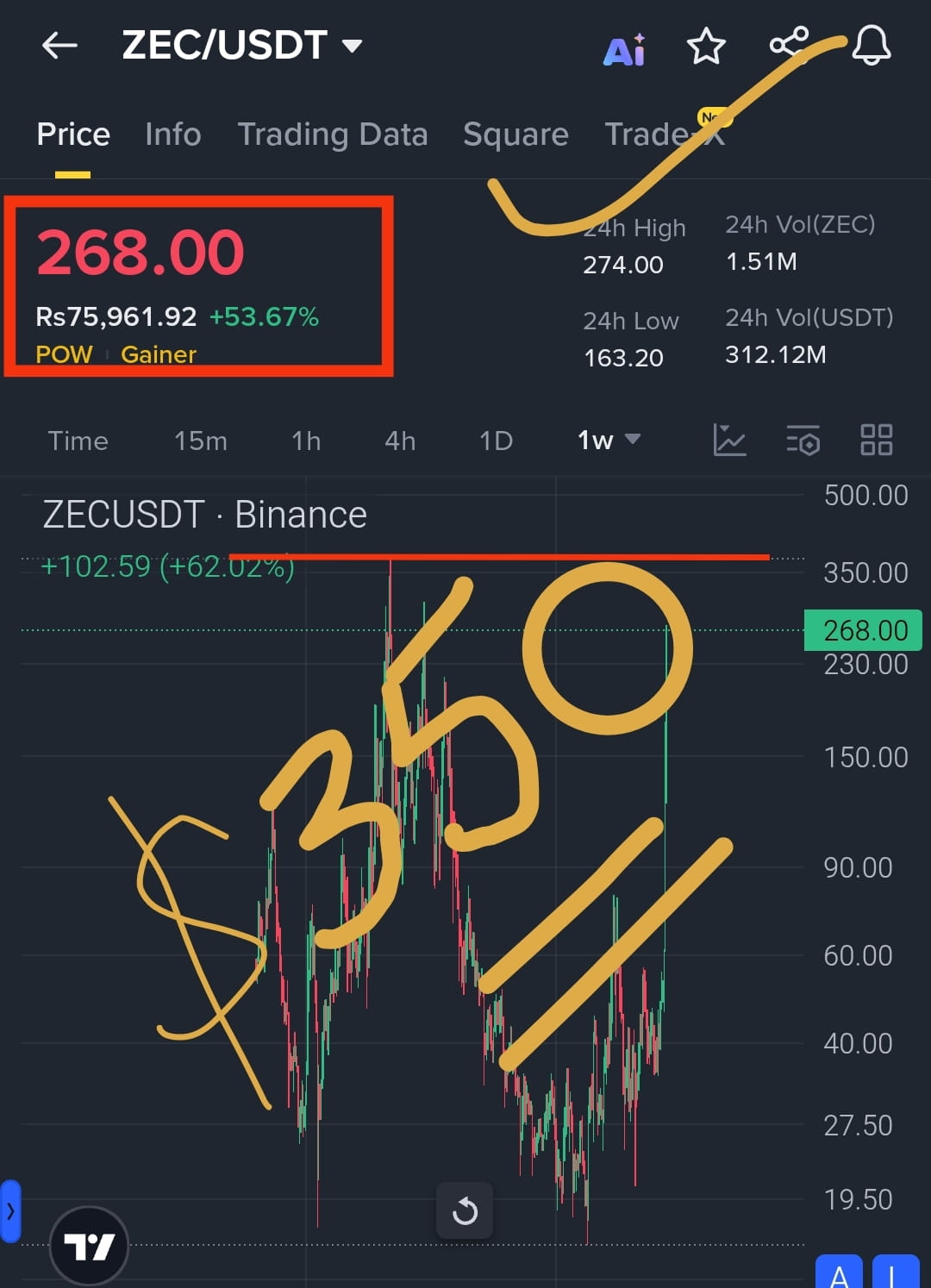This screenshot has height=1288, width=931.
Task: Set a price alert with the bell
Action: [871, 45]
